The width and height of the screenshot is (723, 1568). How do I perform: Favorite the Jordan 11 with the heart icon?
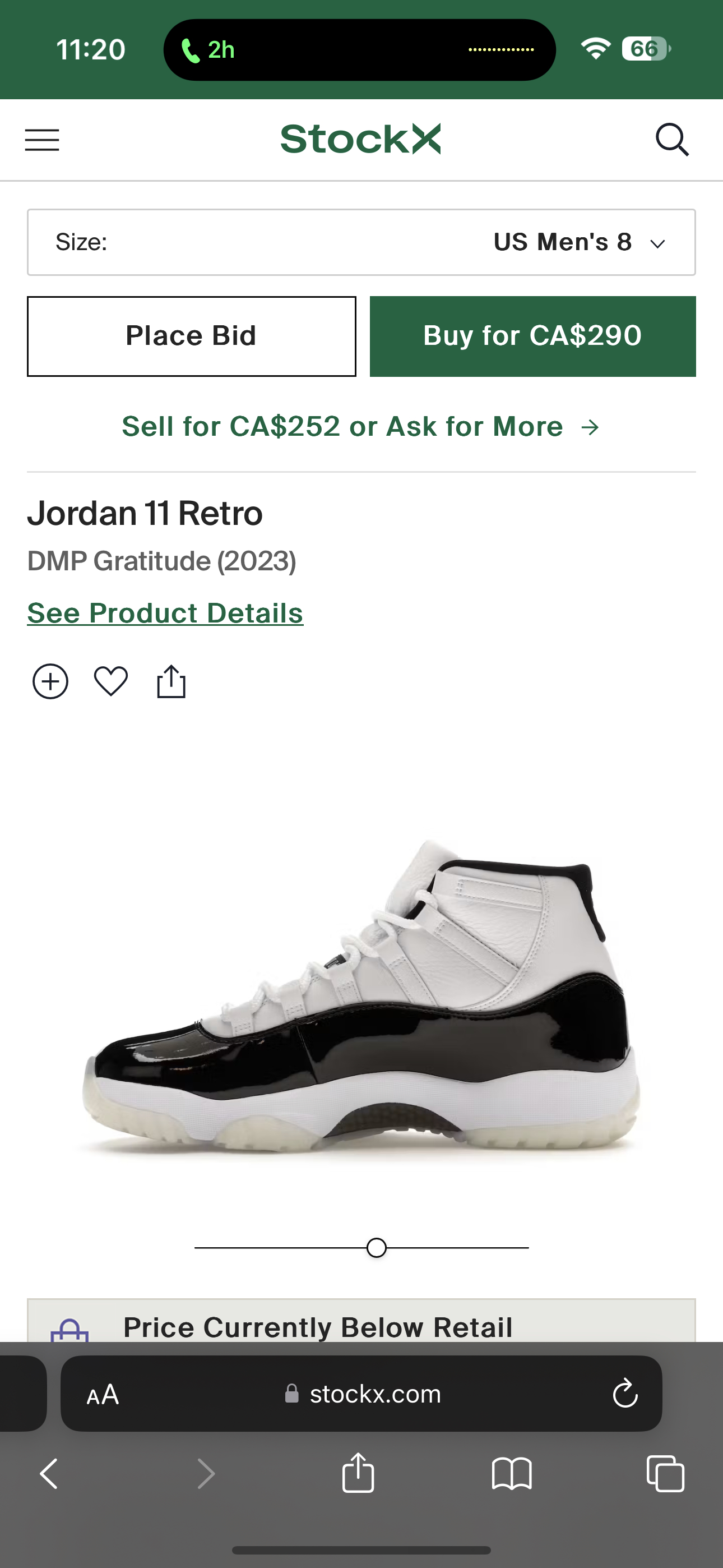111,681
